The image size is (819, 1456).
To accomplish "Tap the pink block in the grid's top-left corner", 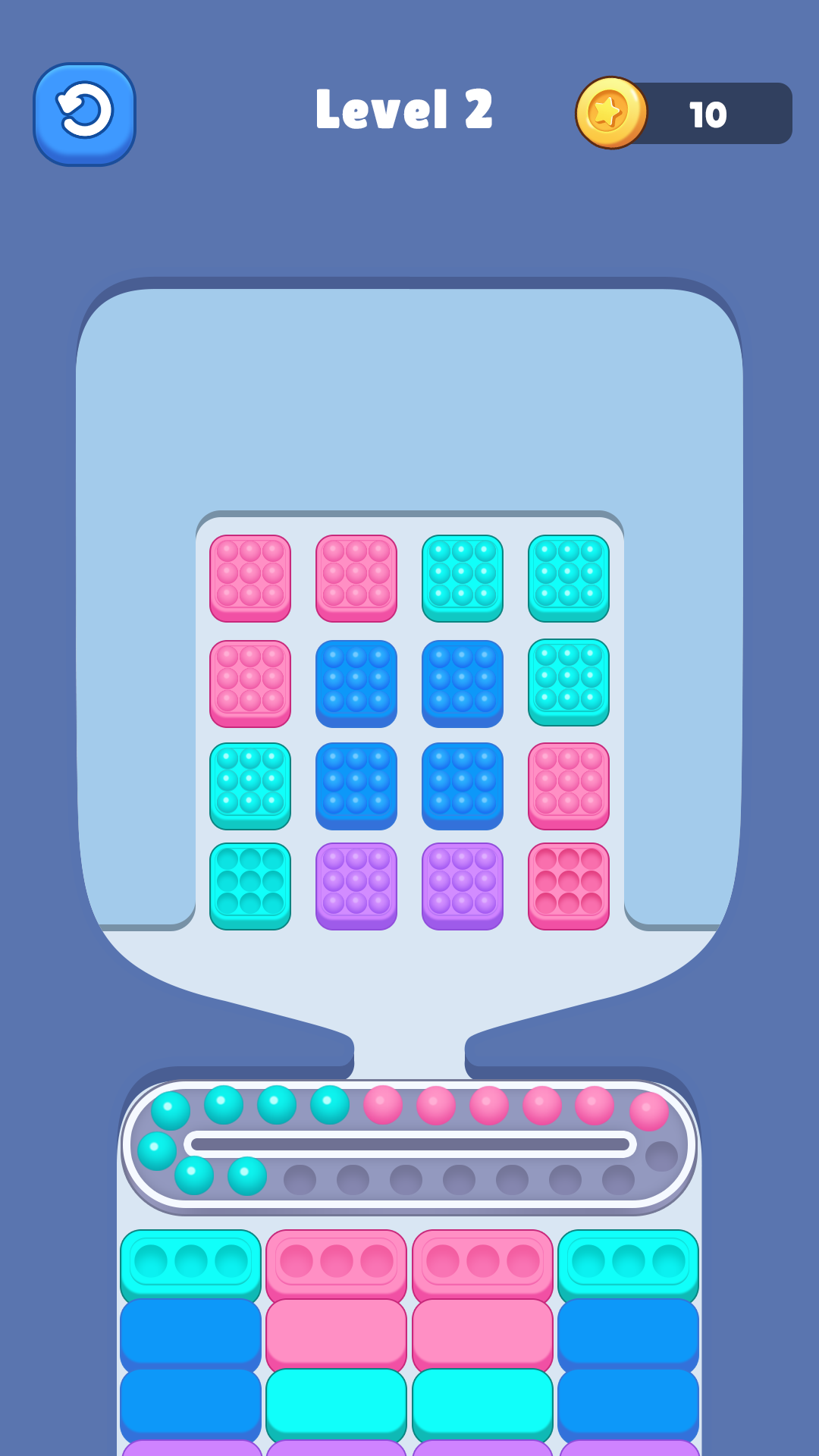I will pos(250,577).
